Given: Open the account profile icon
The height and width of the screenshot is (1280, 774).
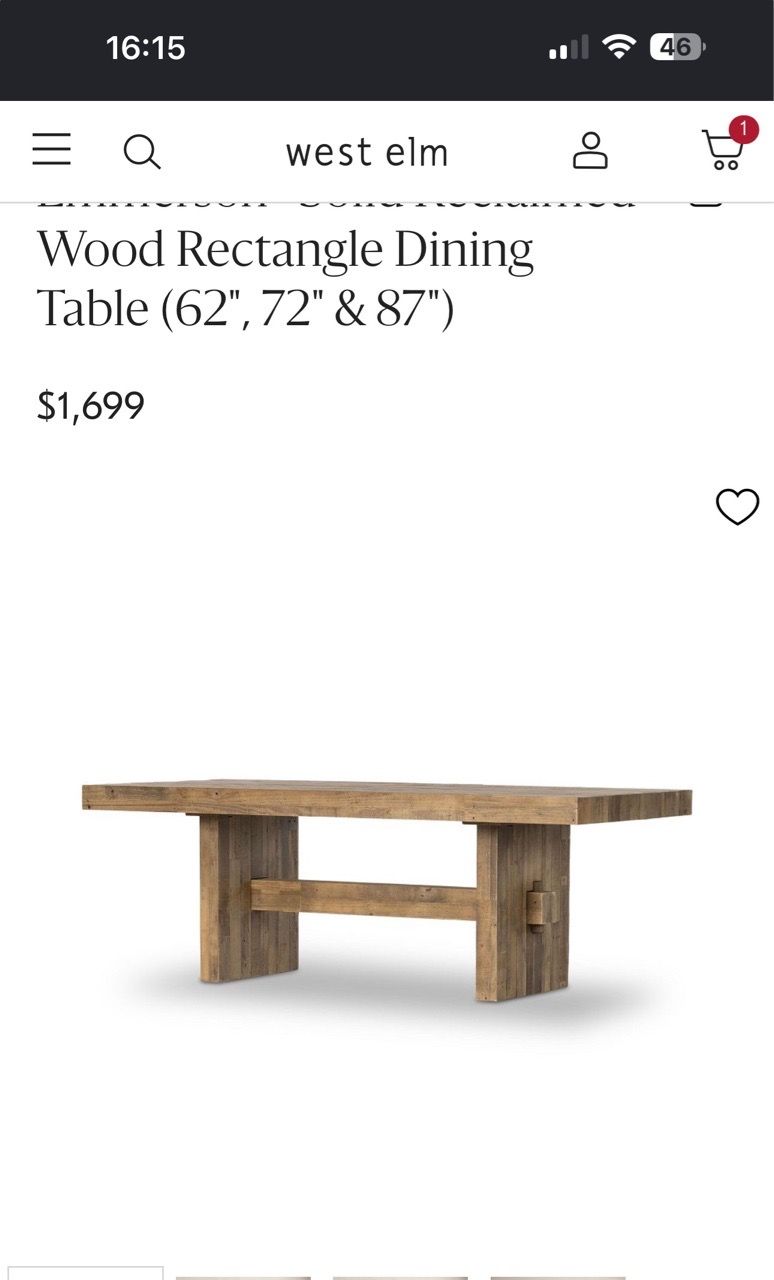Looking at the screenshot, I should pos(590,150).
